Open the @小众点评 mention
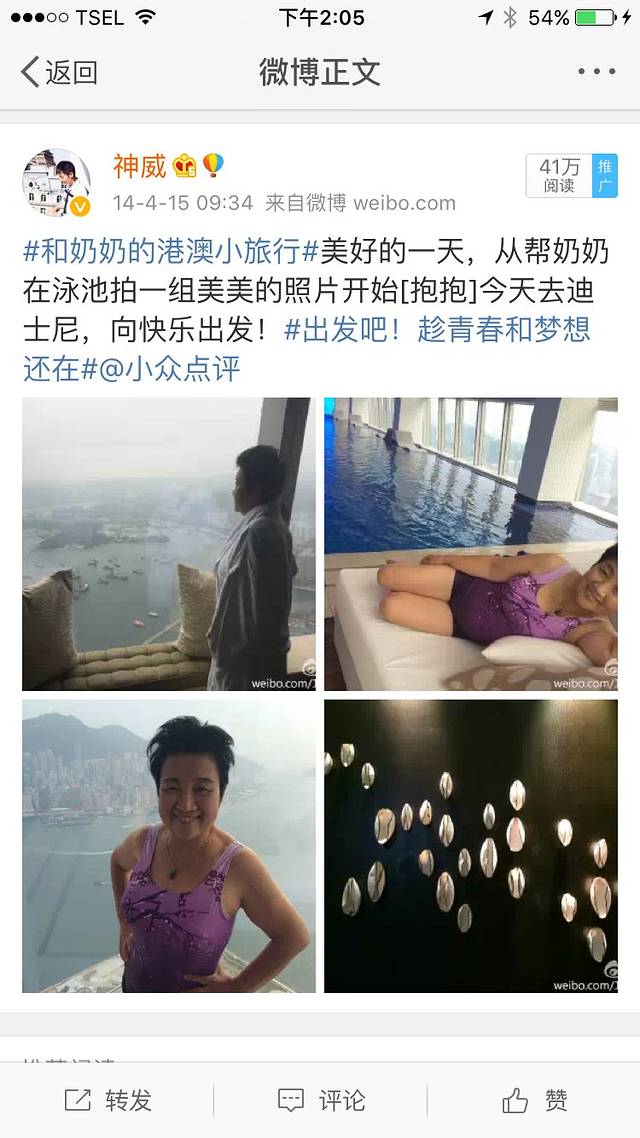Screen dimensions: 640x1138 pyautogui.click(x=170, y=368)
